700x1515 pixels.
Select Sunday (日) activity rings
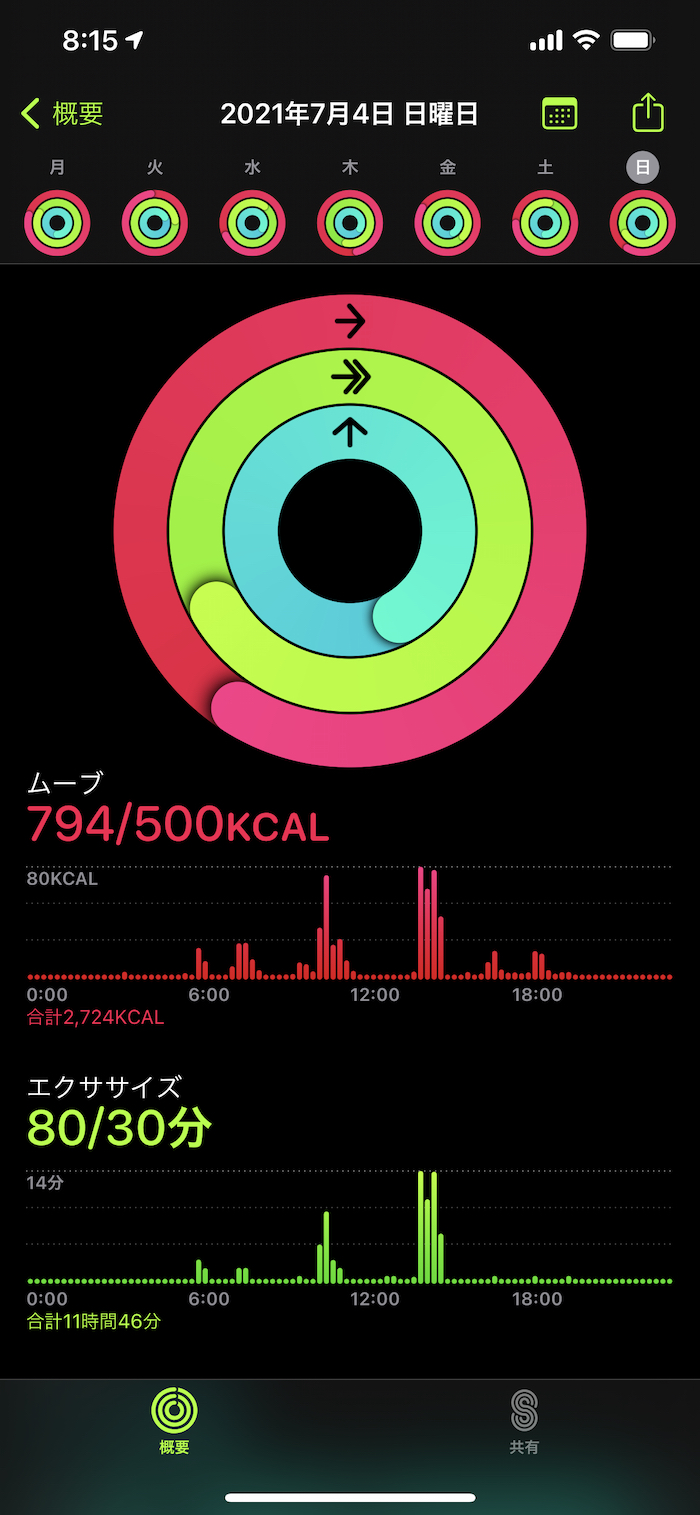pyautogui.click(x=642, y=222)
